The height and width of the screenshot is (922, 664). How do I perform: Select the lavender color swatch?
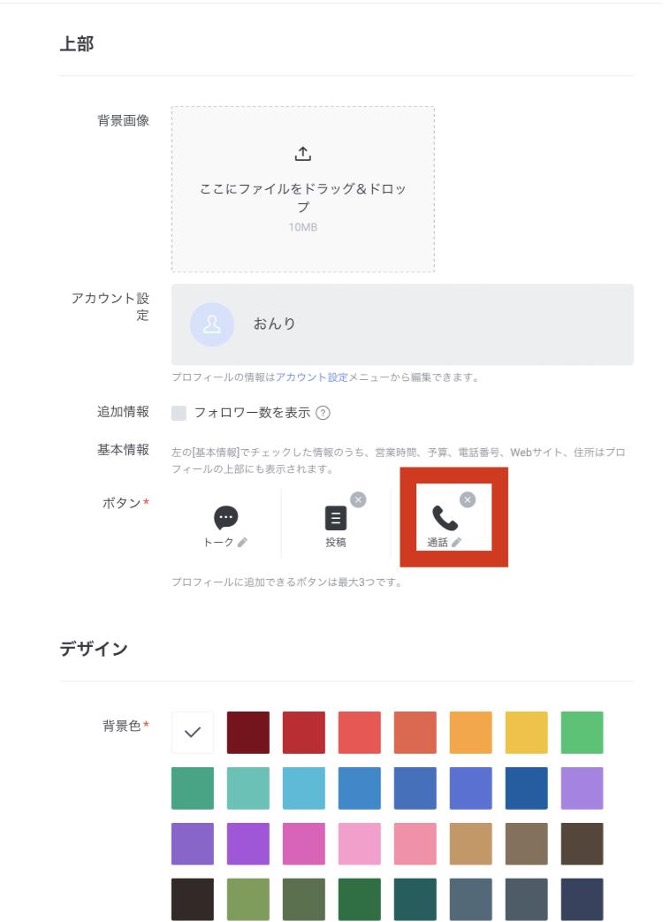click(582, 788)
